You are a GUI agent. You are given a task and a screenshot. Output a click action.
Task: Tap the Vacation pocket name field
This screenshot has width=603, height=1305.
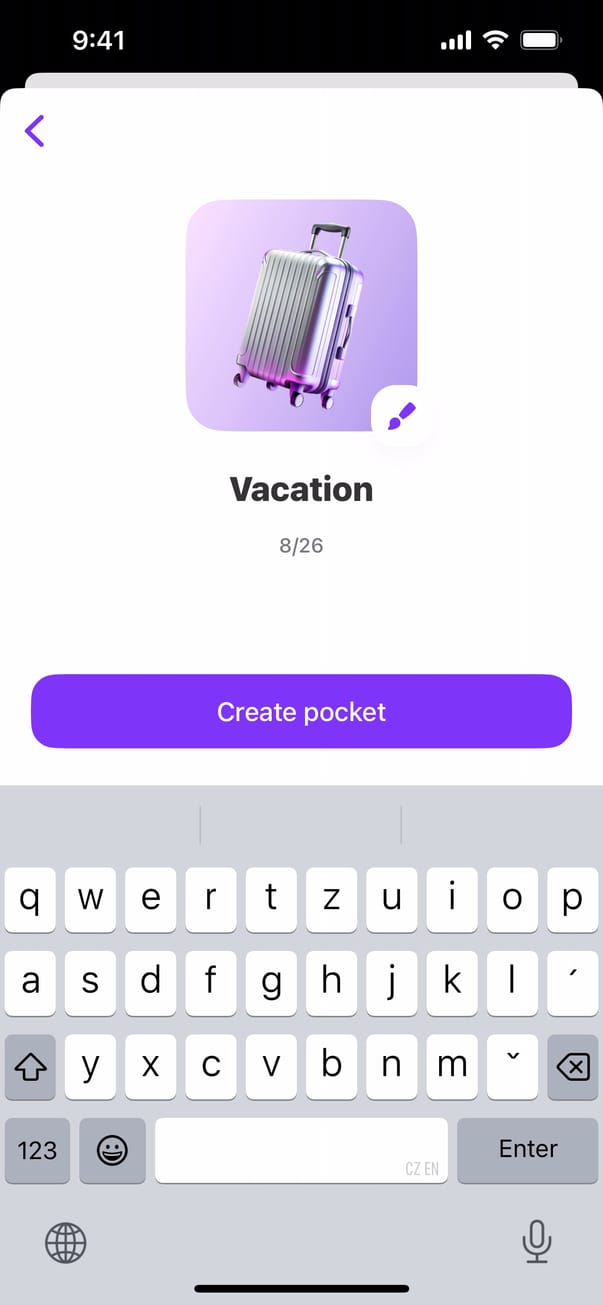[x=301, y=489]
